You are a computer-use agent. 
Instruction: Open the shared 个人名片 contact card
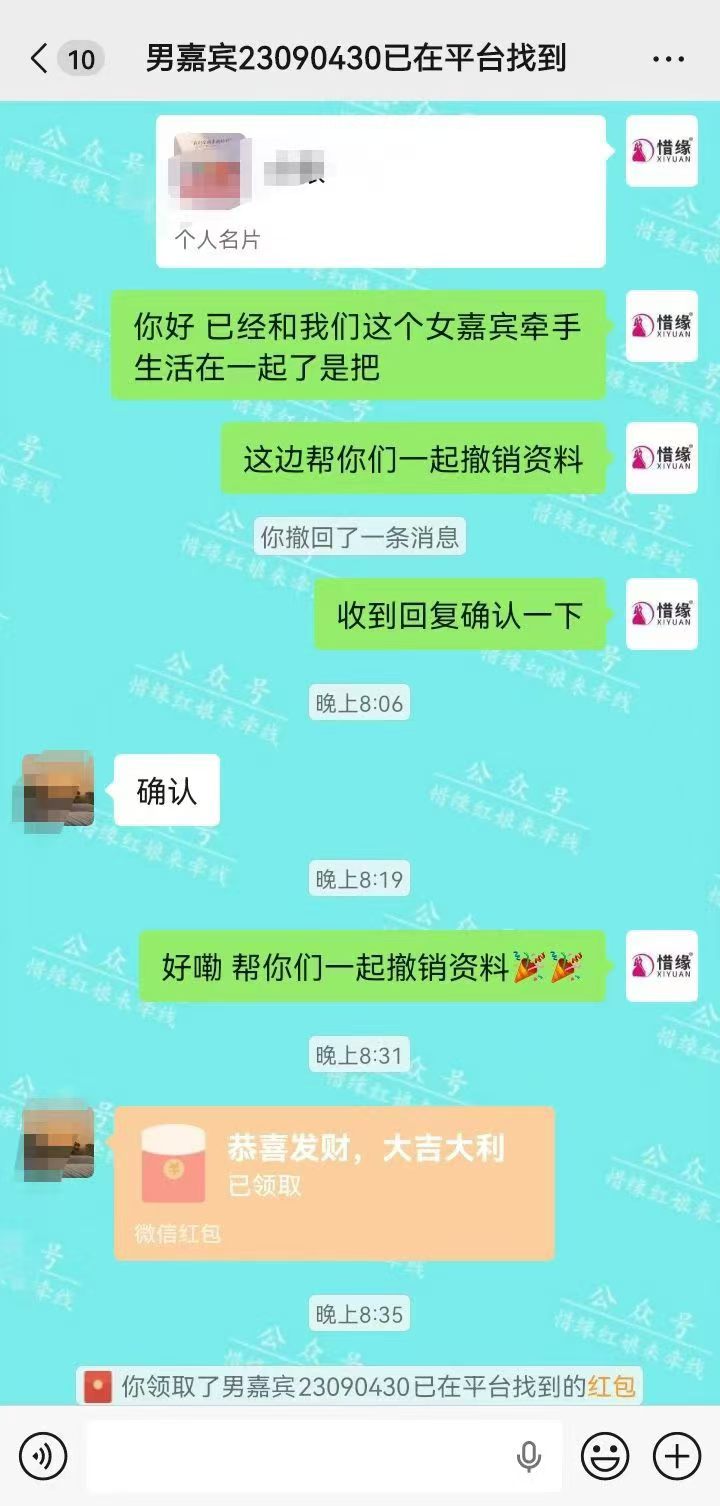380,191
